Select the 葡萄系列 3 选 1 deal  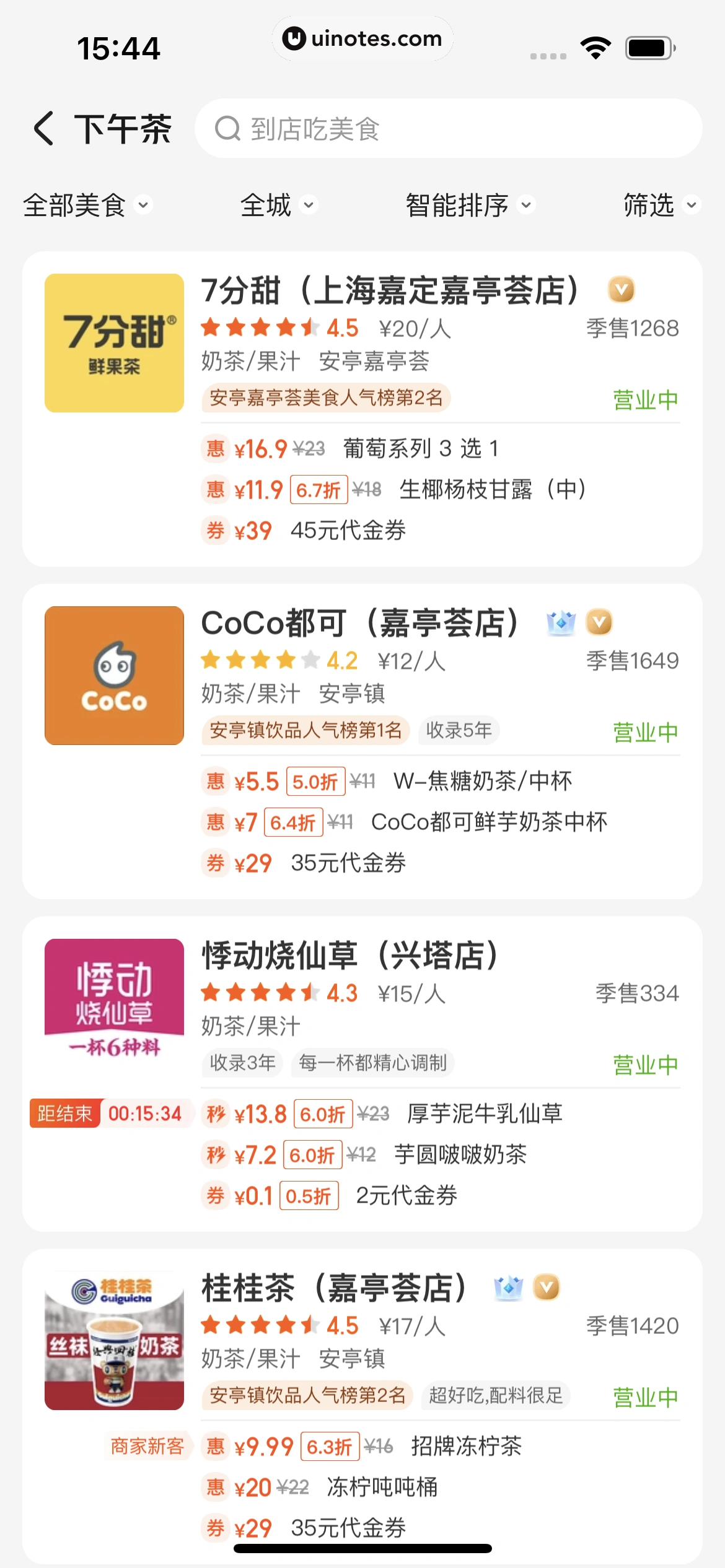tap(420, 448)
